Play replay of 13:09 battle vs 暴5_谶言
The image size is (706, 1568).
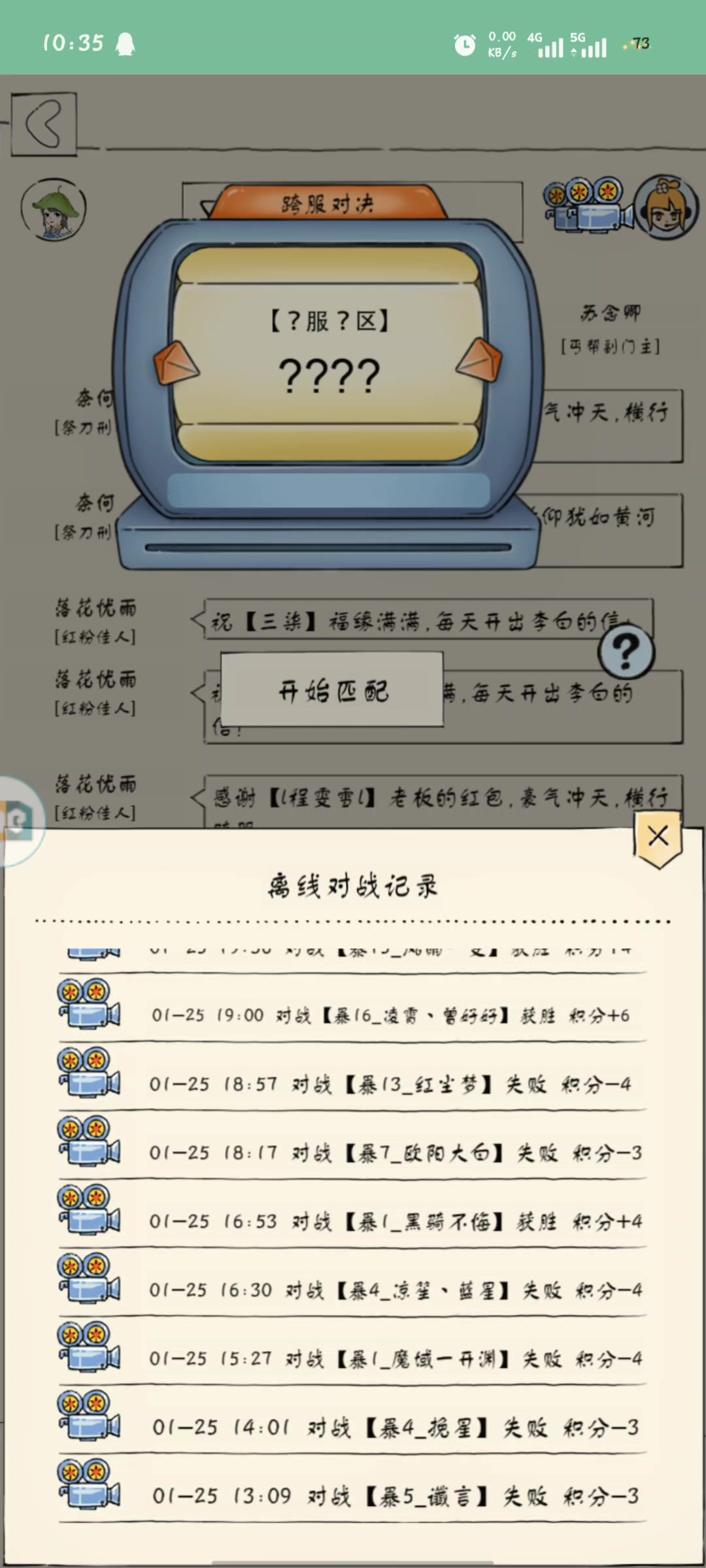pyautogui.click(x=89, y=1484)
